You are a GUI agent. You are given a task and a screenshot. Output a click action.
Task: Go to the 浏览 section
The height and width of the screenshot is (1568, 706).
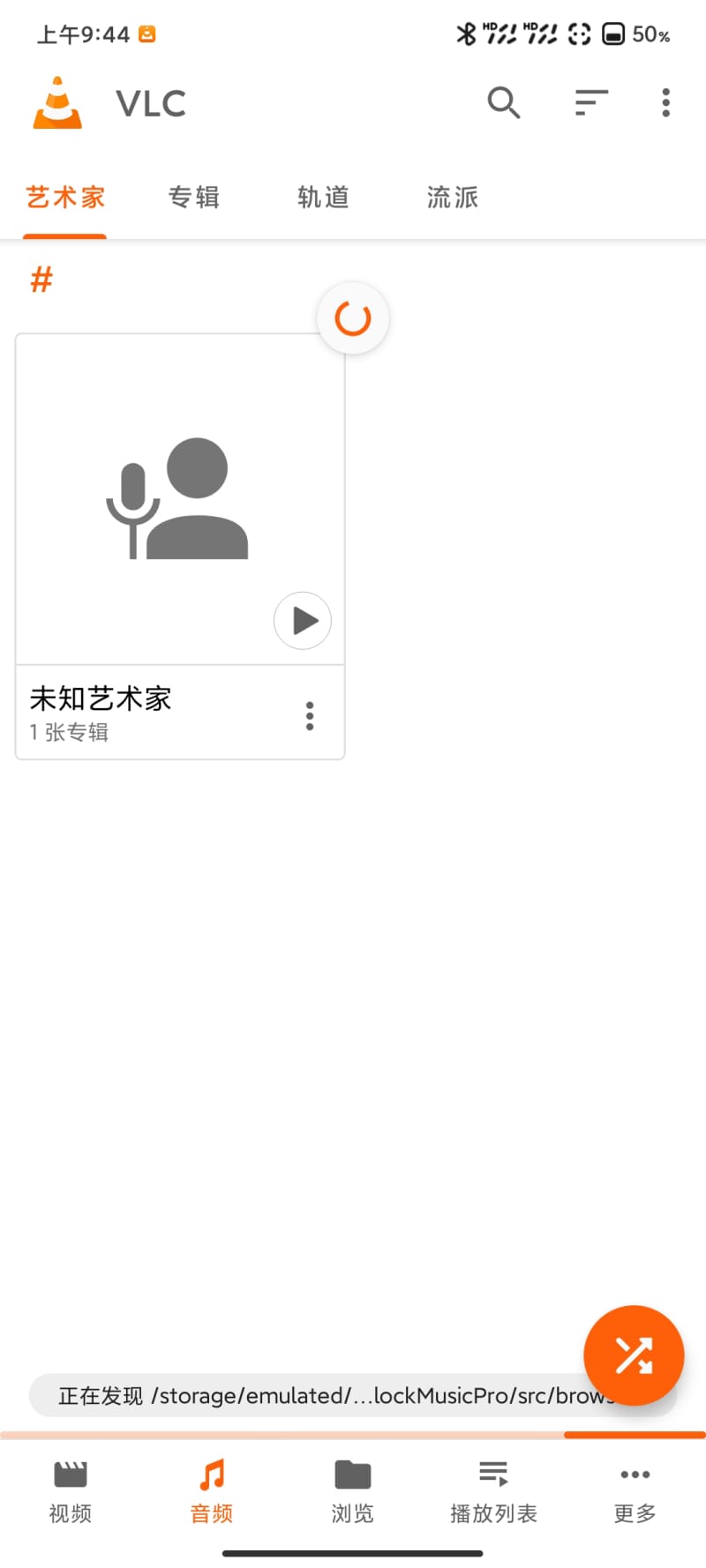[353, 1492]
